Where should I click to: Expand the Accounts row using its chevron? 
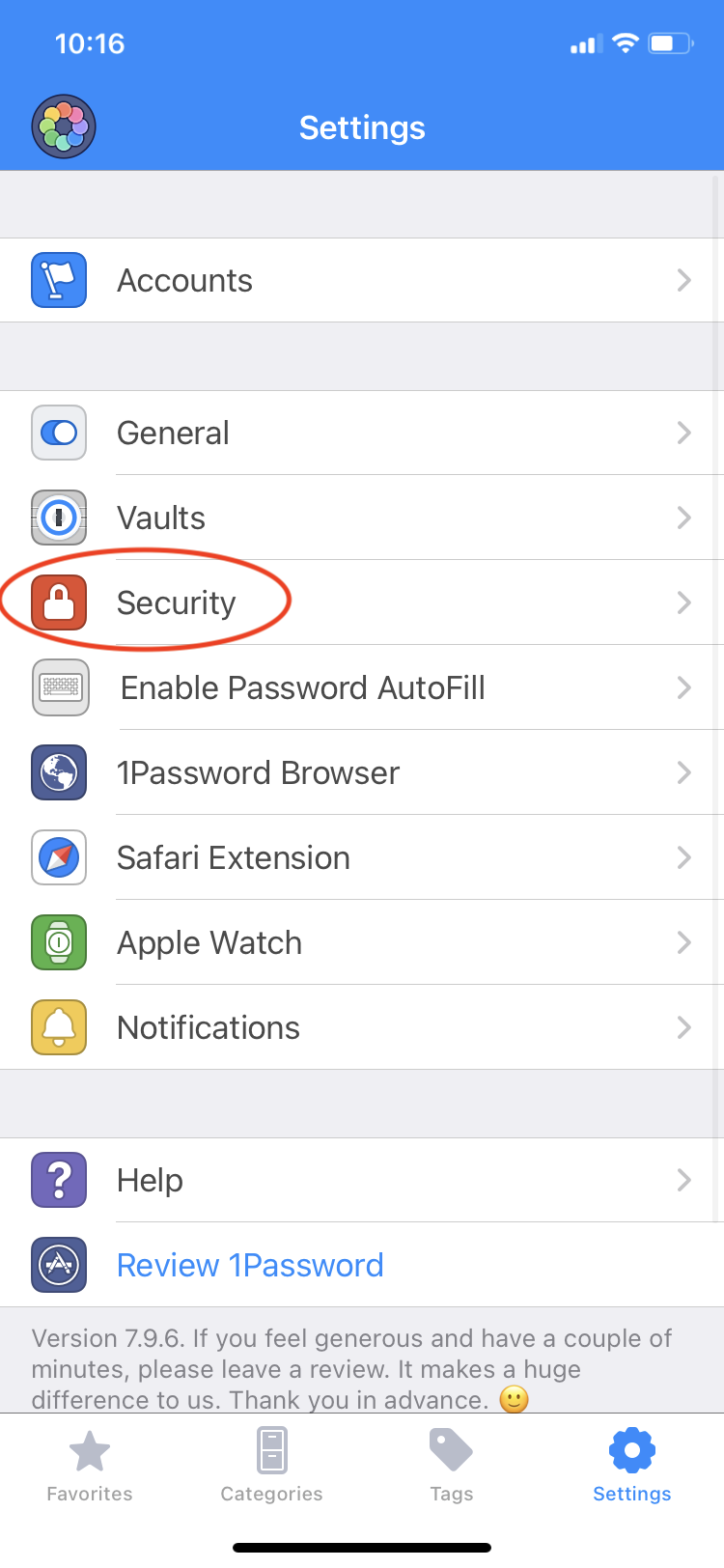pos(685,279)
